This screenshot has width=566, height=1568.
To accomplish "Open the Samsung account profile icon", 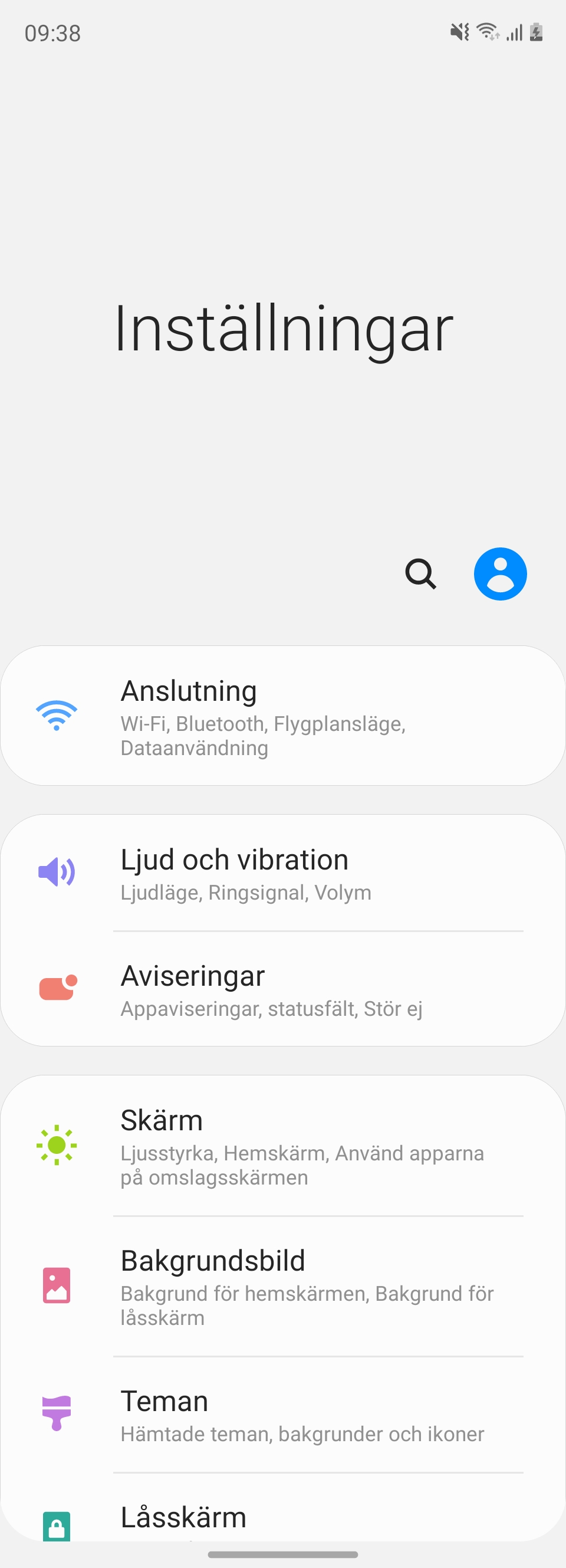I will point(501,574).
